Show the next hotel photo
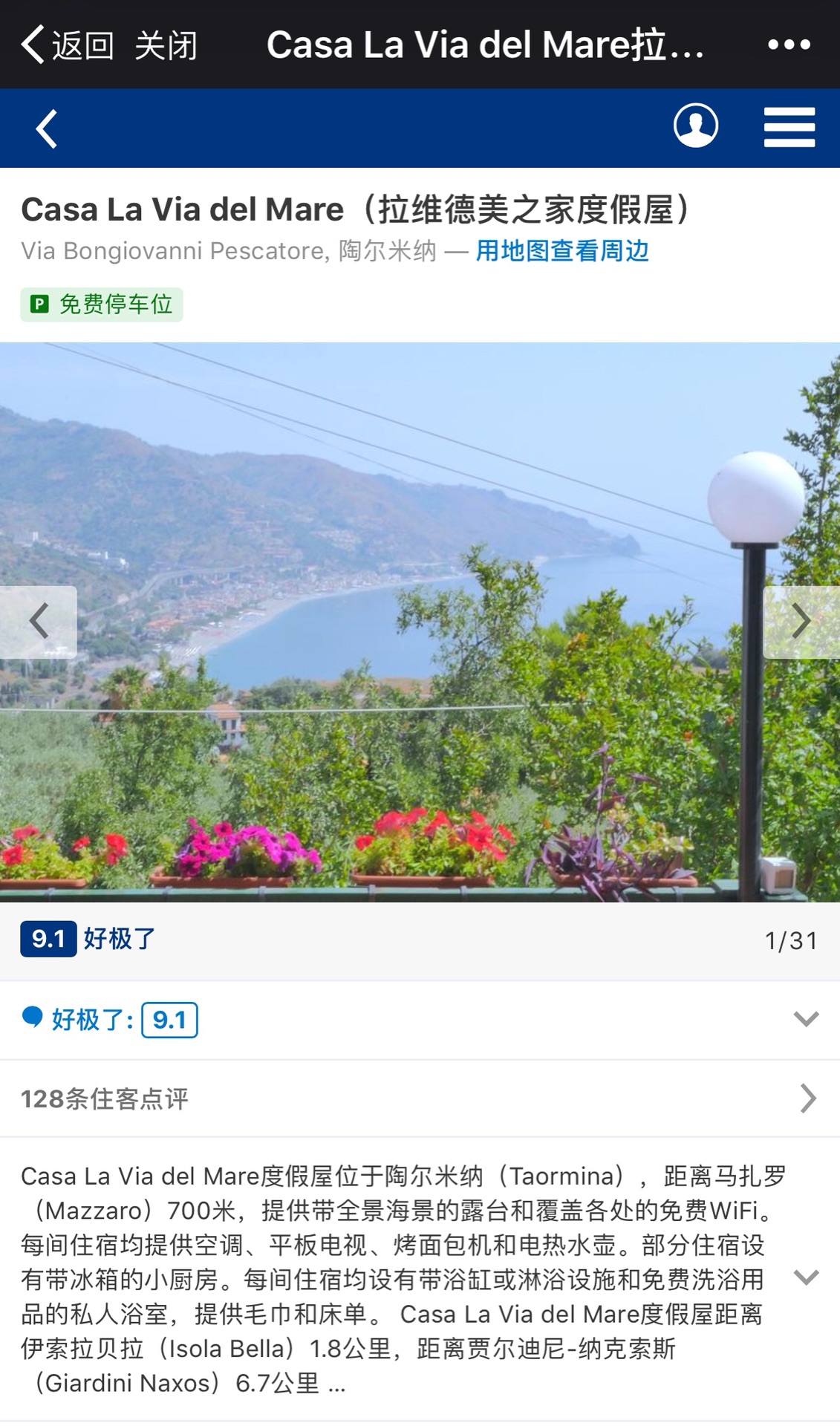840x1426 pixels. tap(801, 622)
